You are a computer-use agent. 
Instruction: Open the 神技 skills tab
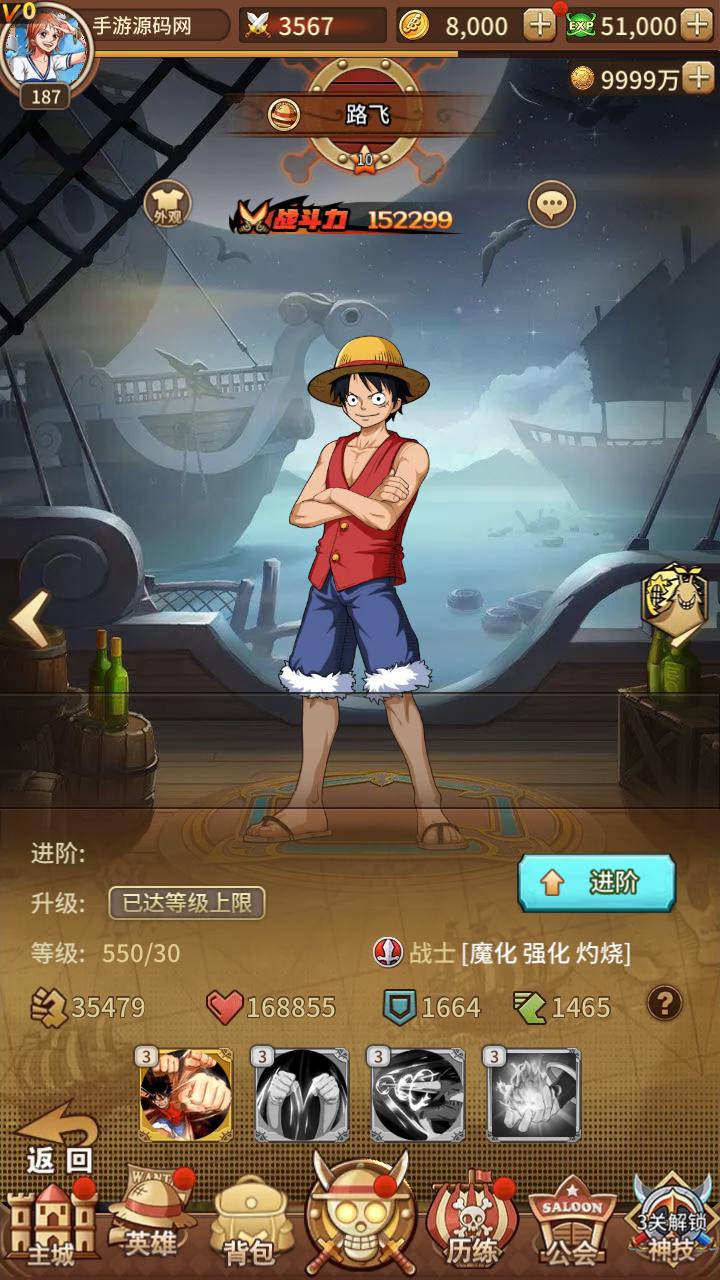tap(672, 1225)
